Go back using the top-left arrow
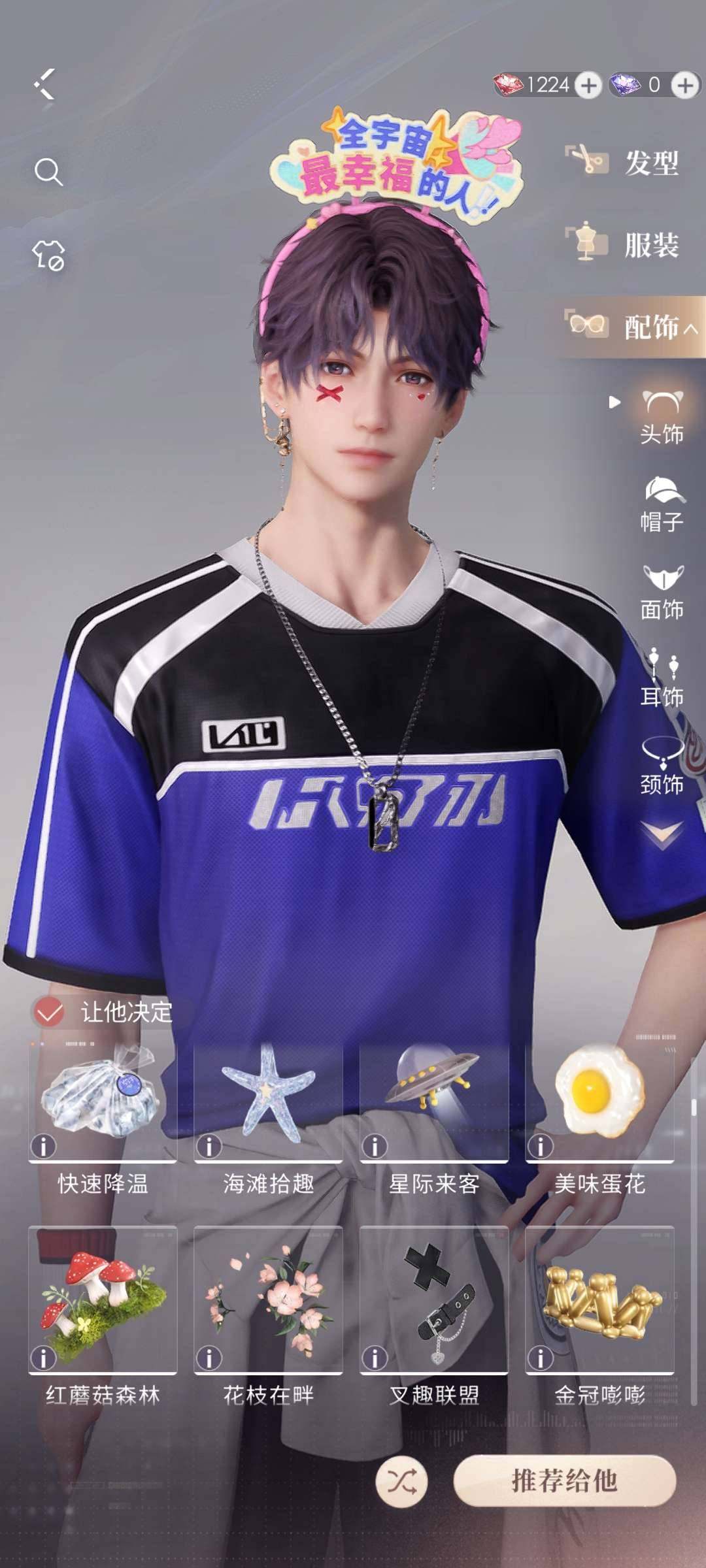Image resolution: width=706 pixels, height=1568 pixels. click(44, 84)
